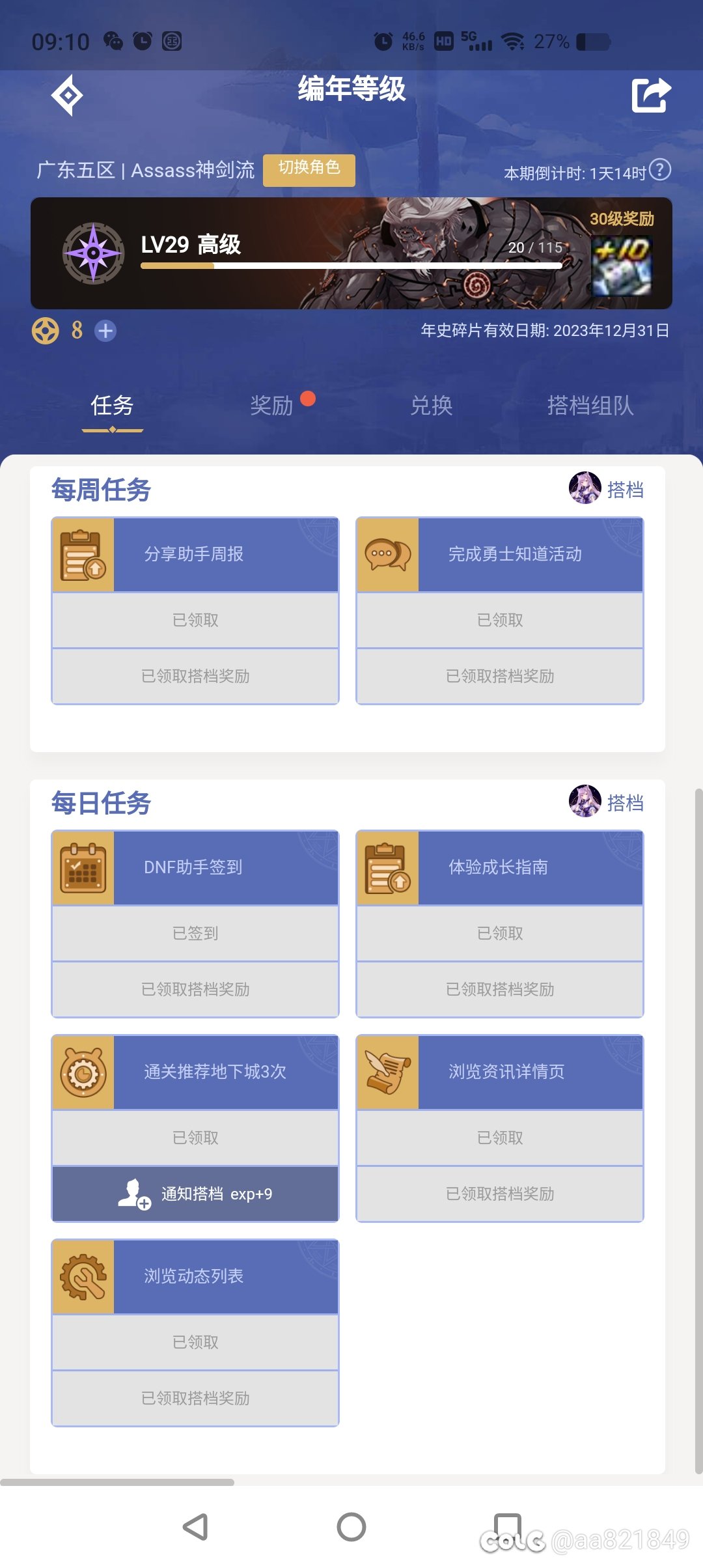Tap the 浏览动态列表 wrench icon
This screenshot has height=1568, width=703.
tap(82, 1276)
